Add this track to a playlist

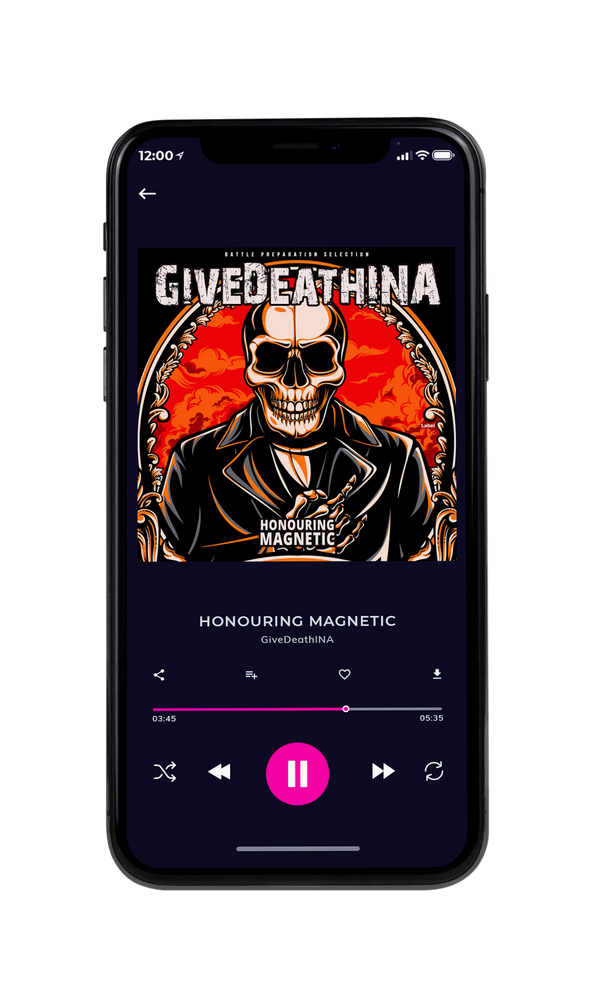(x=251, y=675)
